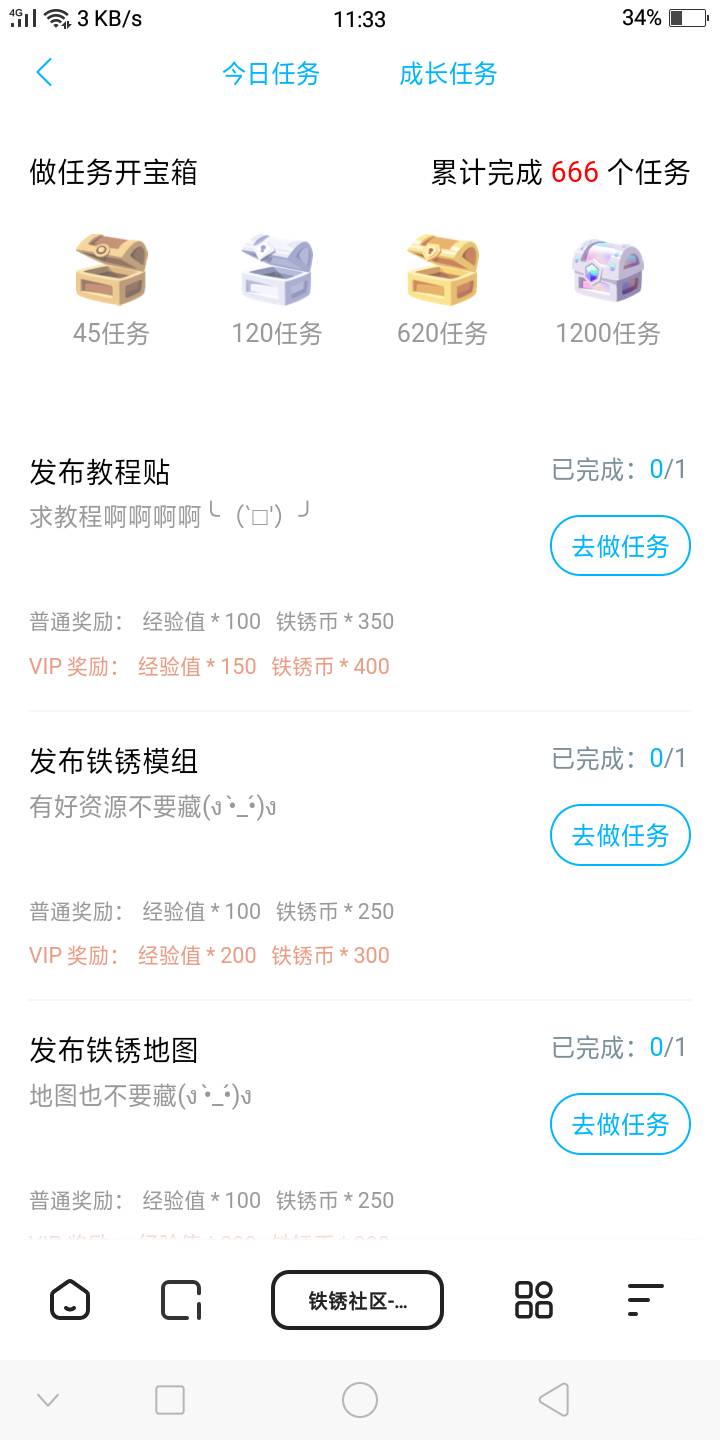Go back using the top-left arrow
The width and height of the screenshot is (720, 1440).
(44, 72)
